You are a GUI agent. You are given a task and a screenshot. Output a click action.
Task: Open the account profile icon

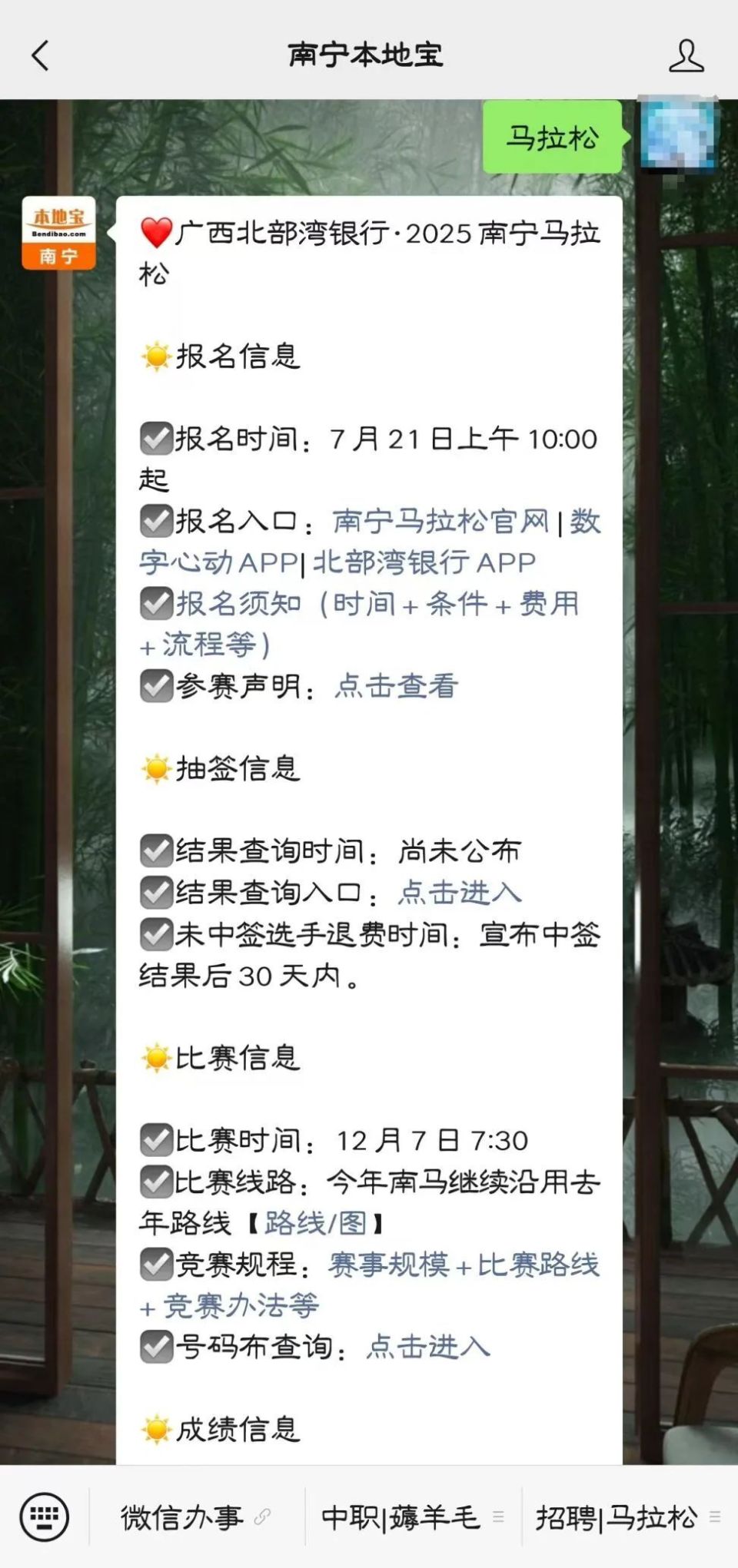685,56
